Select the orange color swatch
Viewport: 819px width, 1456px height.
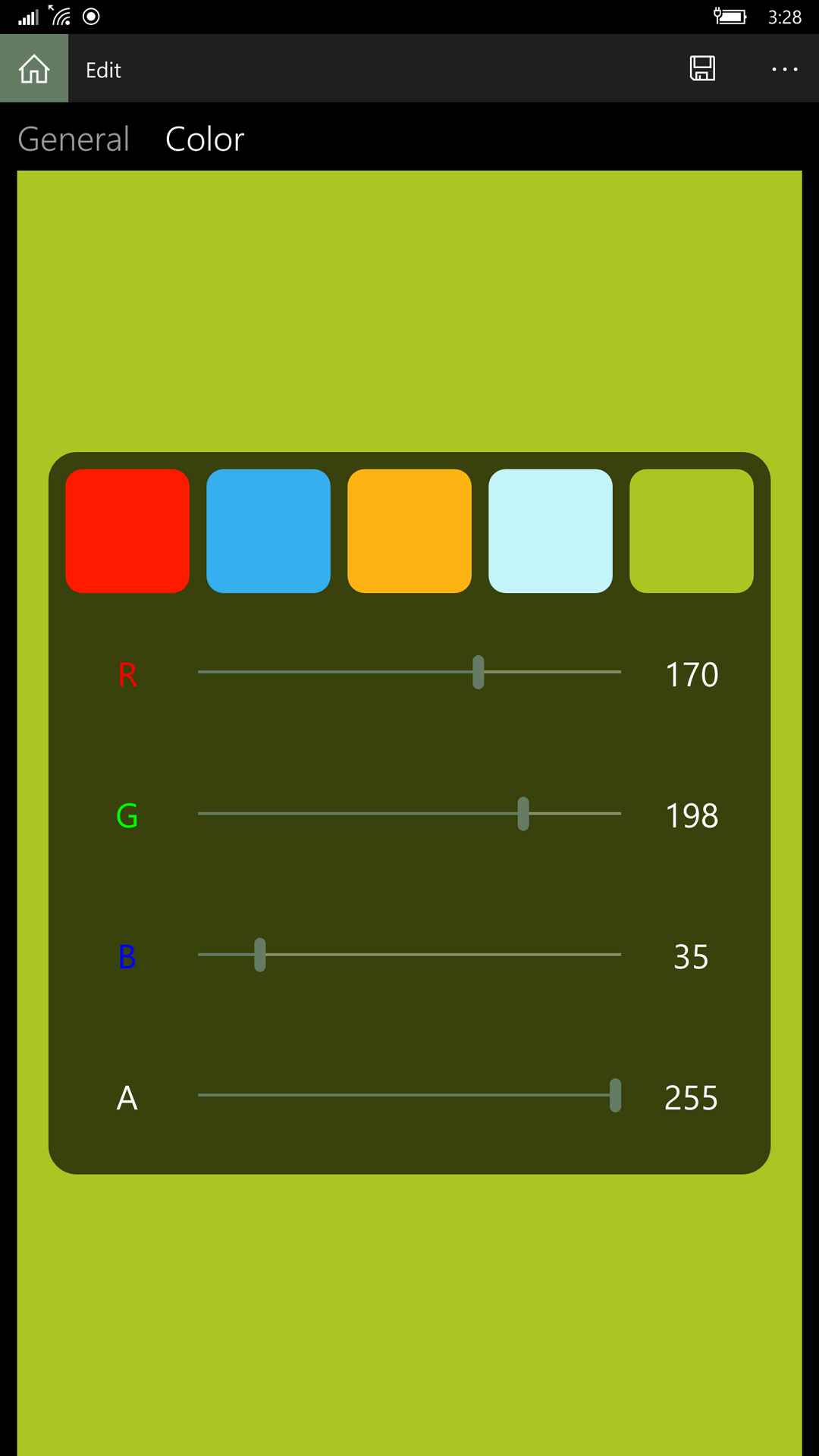(x=409, y=531)
